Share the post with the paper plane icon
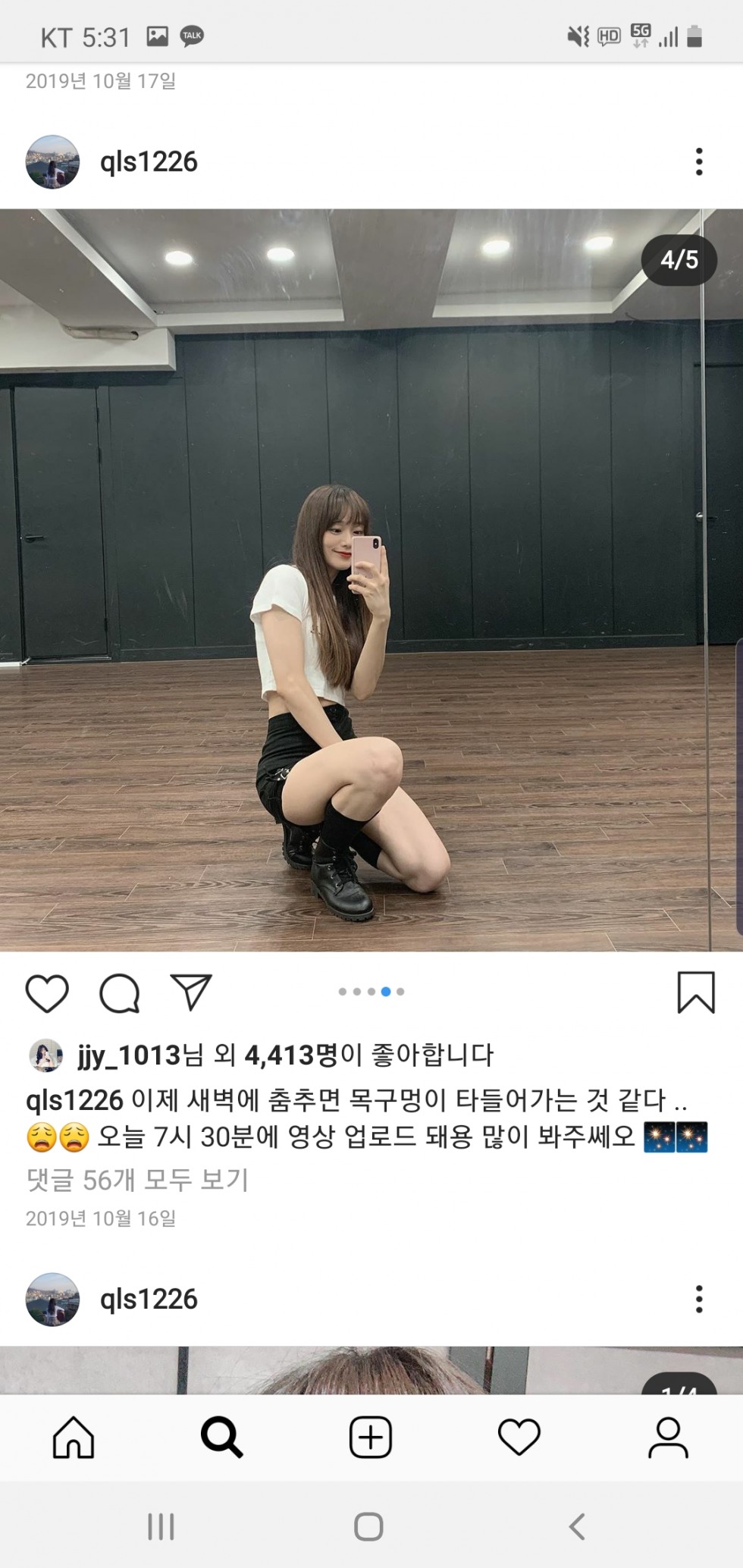This screenshot has width=743, height=1568. (x=191, y=992)
